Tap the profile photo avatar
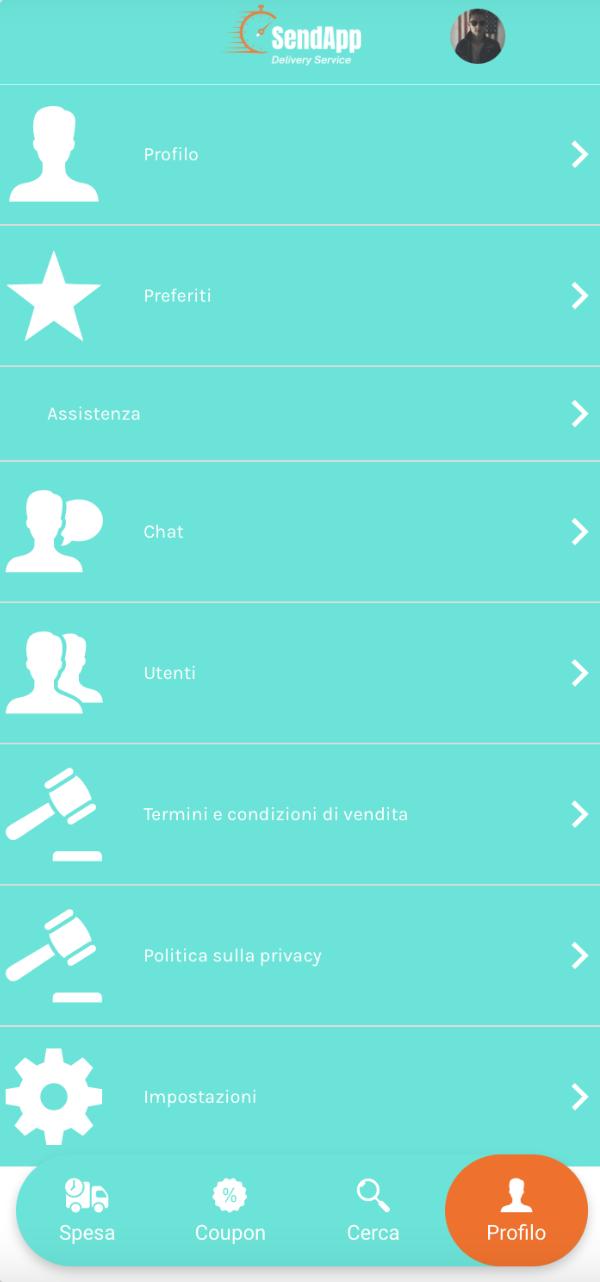The width and height of the screenshot is (600, 1282). [x=478, y=37]
